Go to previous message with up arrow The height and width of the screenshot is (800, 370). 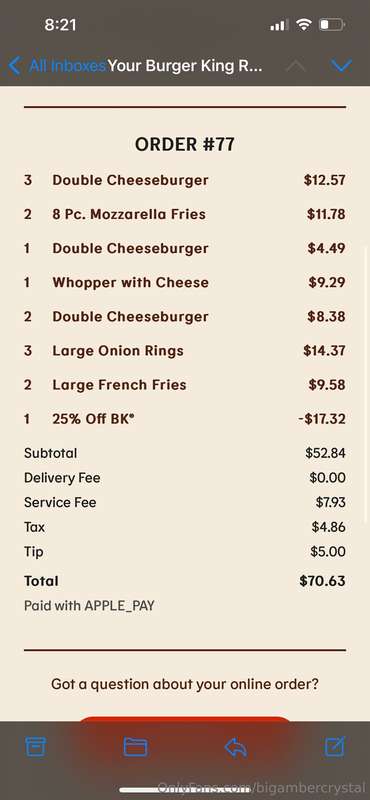pos(295,66)
